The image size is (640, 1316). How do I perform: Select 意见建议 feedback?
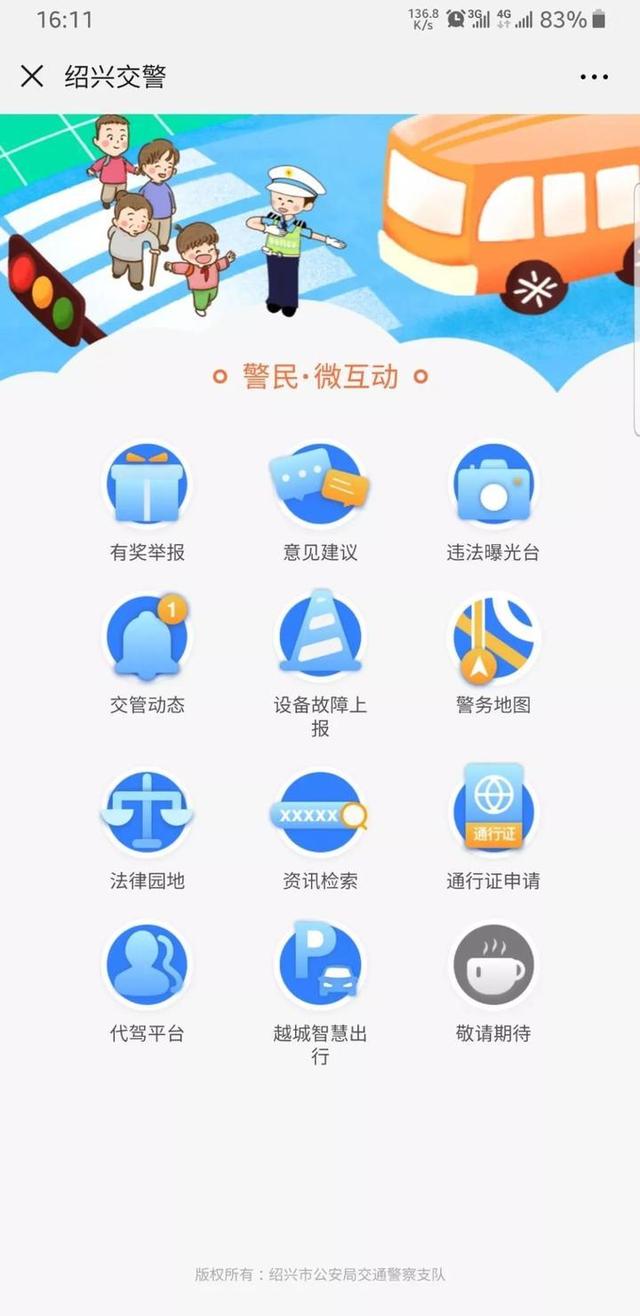319,487
